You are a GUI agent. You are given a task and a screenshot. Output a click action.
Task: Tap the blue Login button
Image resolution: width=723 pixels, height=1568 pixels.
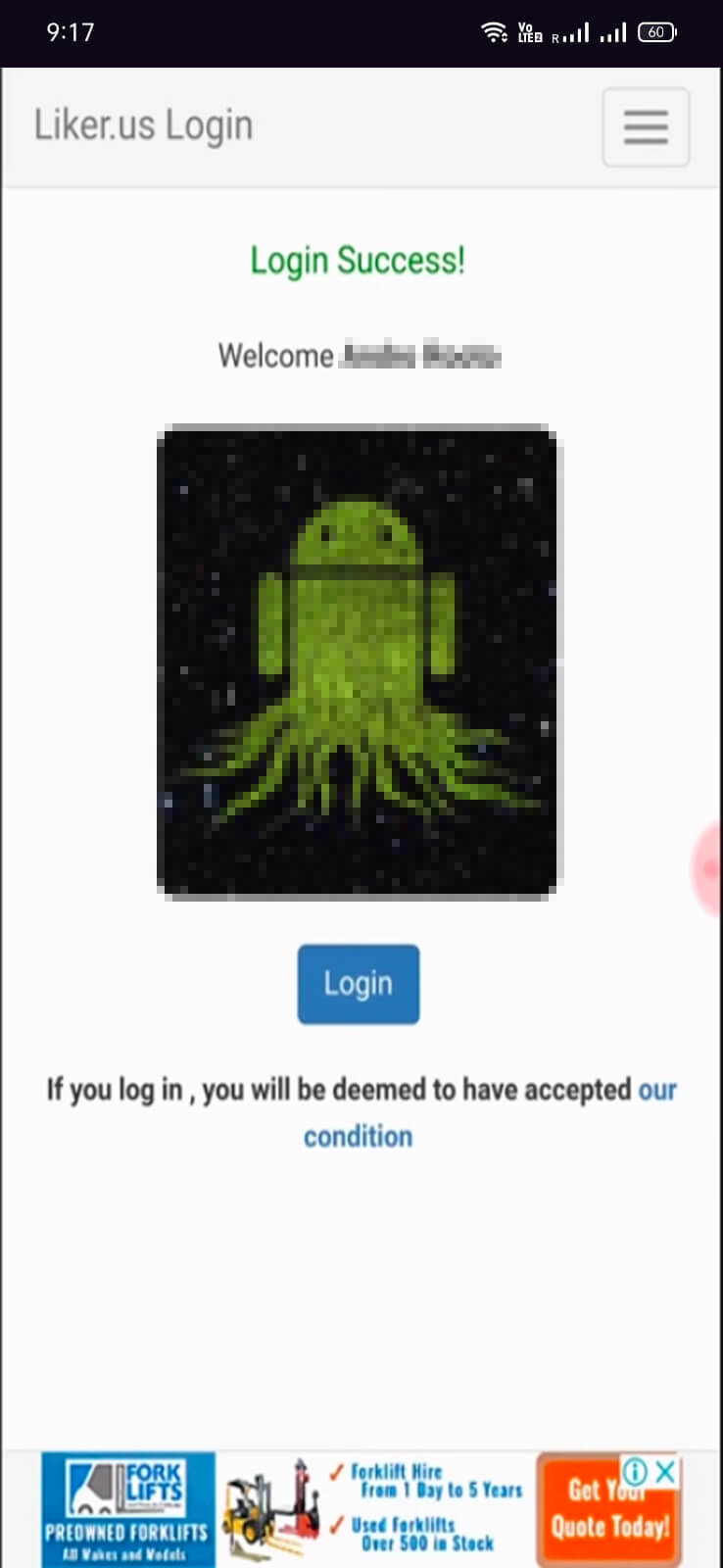click(359, 984)
